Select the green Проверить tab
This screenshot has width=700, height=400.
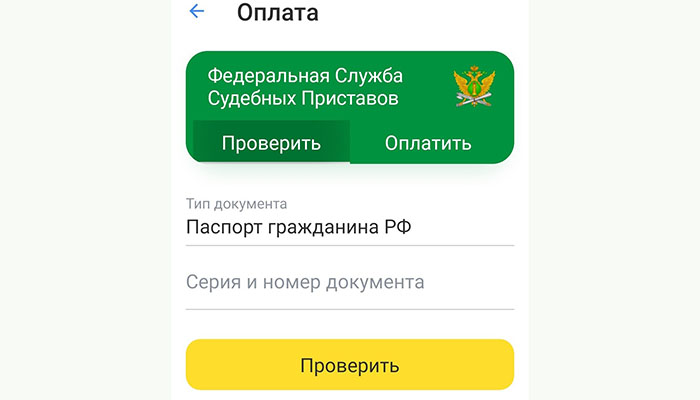click(271, 142)
